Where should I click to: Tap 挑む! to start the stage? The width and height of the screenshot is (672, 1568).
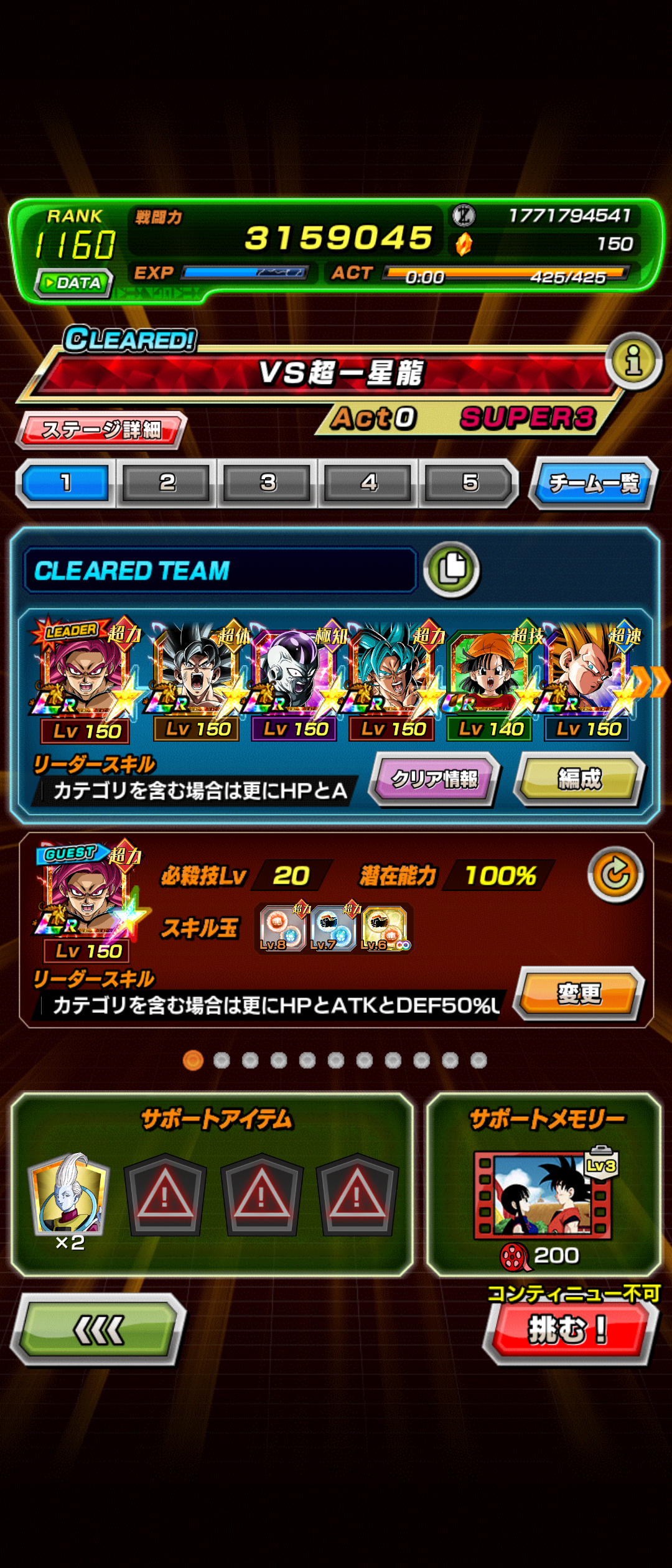(569, 1330)
